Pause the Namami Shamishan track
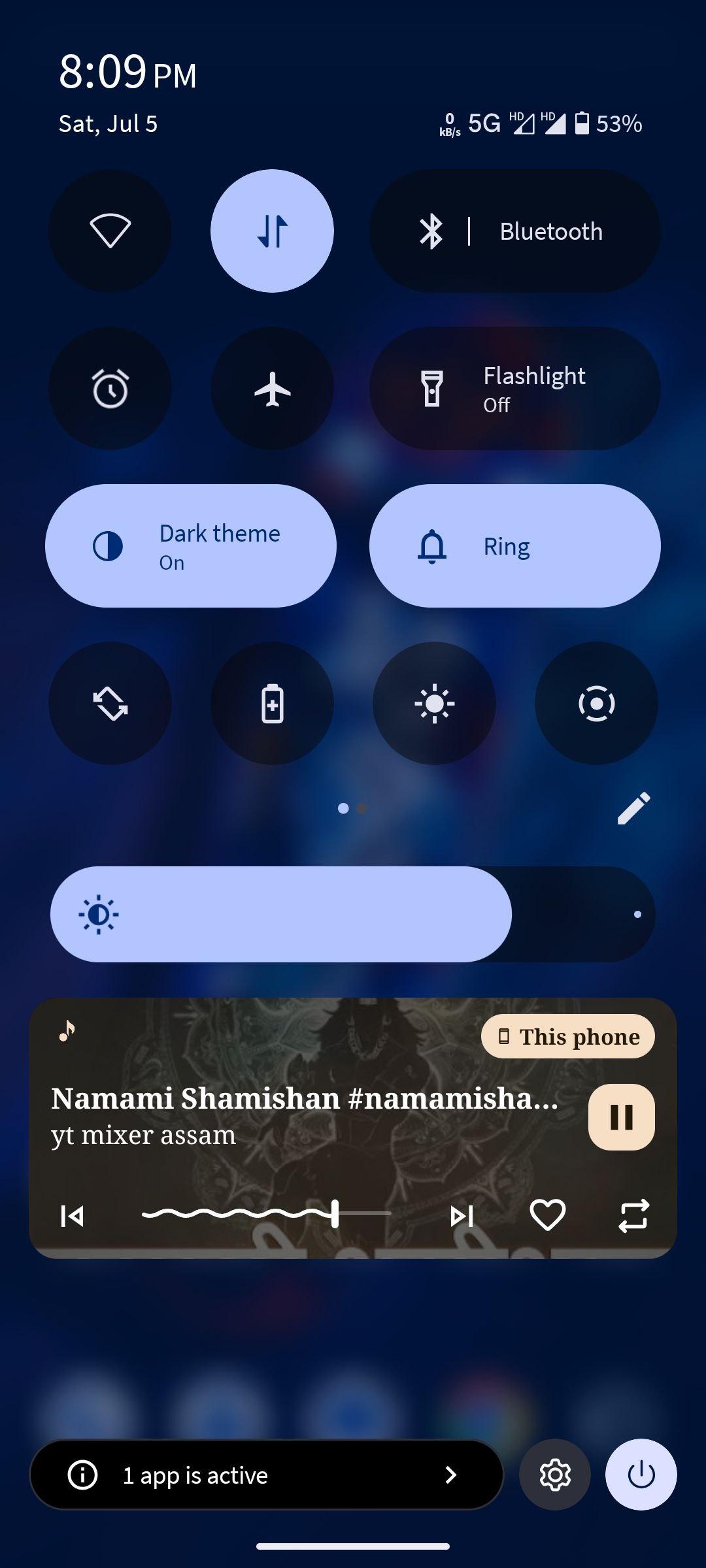This screenshot has width=706, height=1568. [621, 1117]
